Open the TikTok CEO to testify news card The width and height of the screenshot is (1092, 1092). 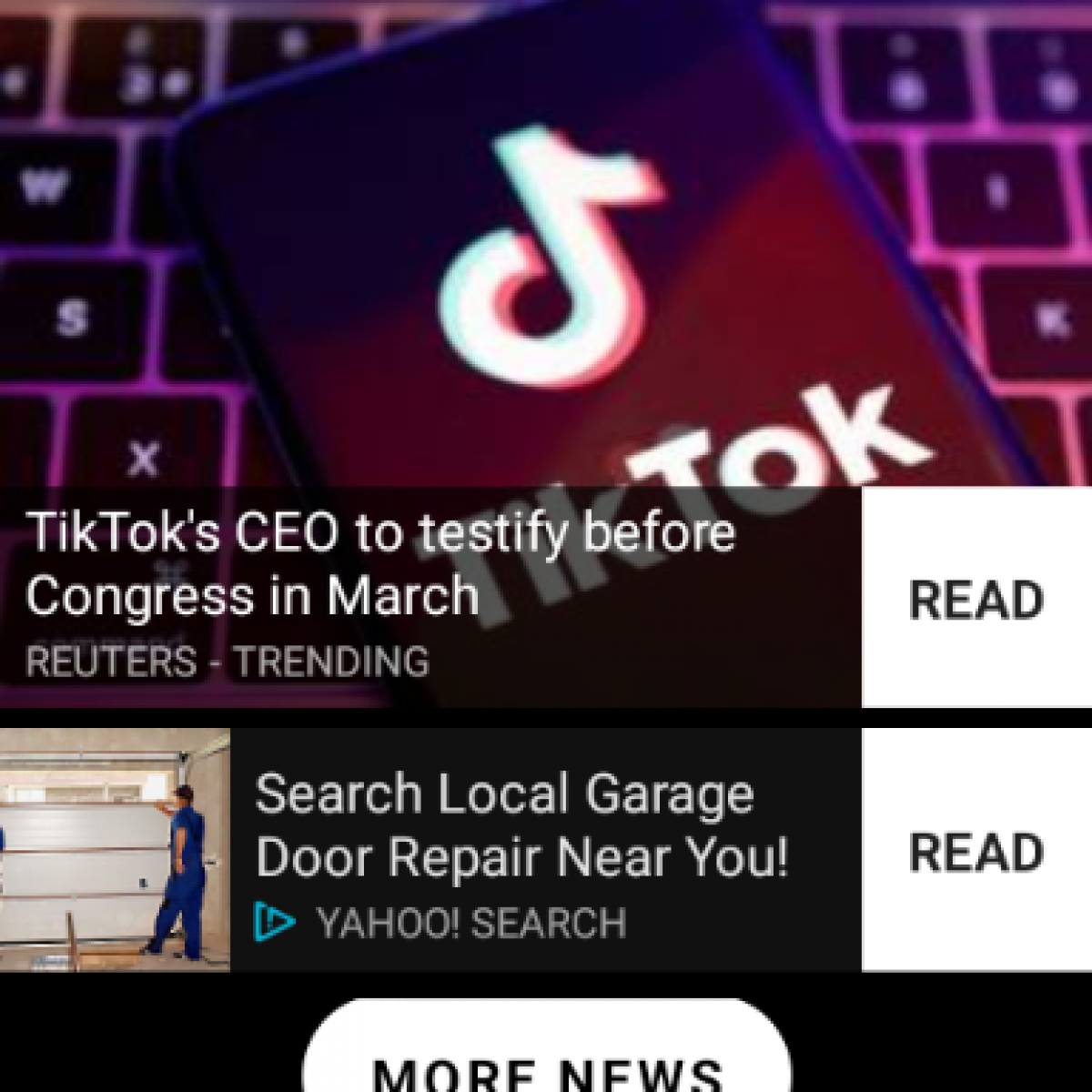click(382, 564)
